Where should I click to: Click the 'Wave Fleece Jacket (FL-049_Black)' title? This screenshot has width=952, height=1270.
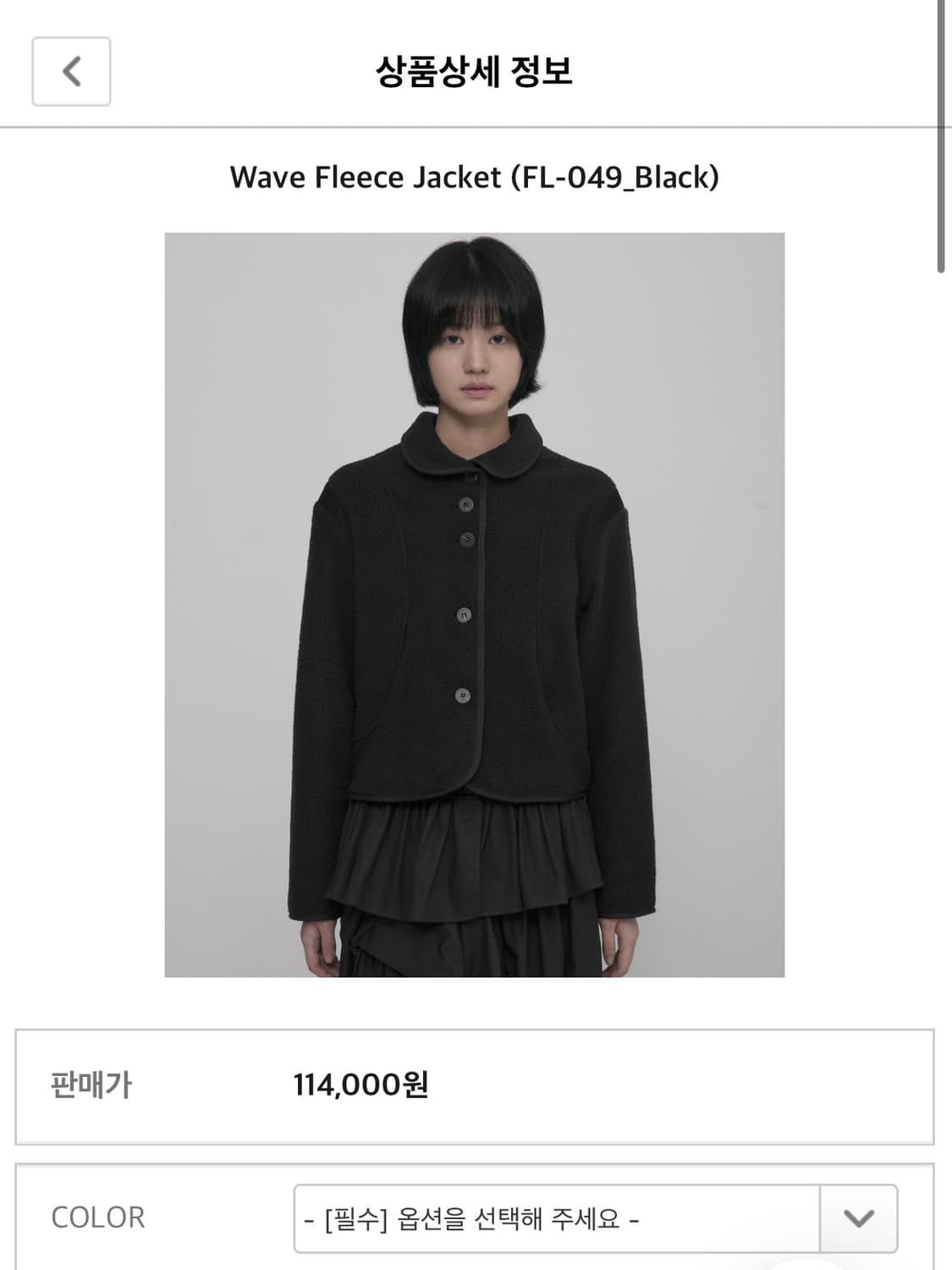[474, 176]
